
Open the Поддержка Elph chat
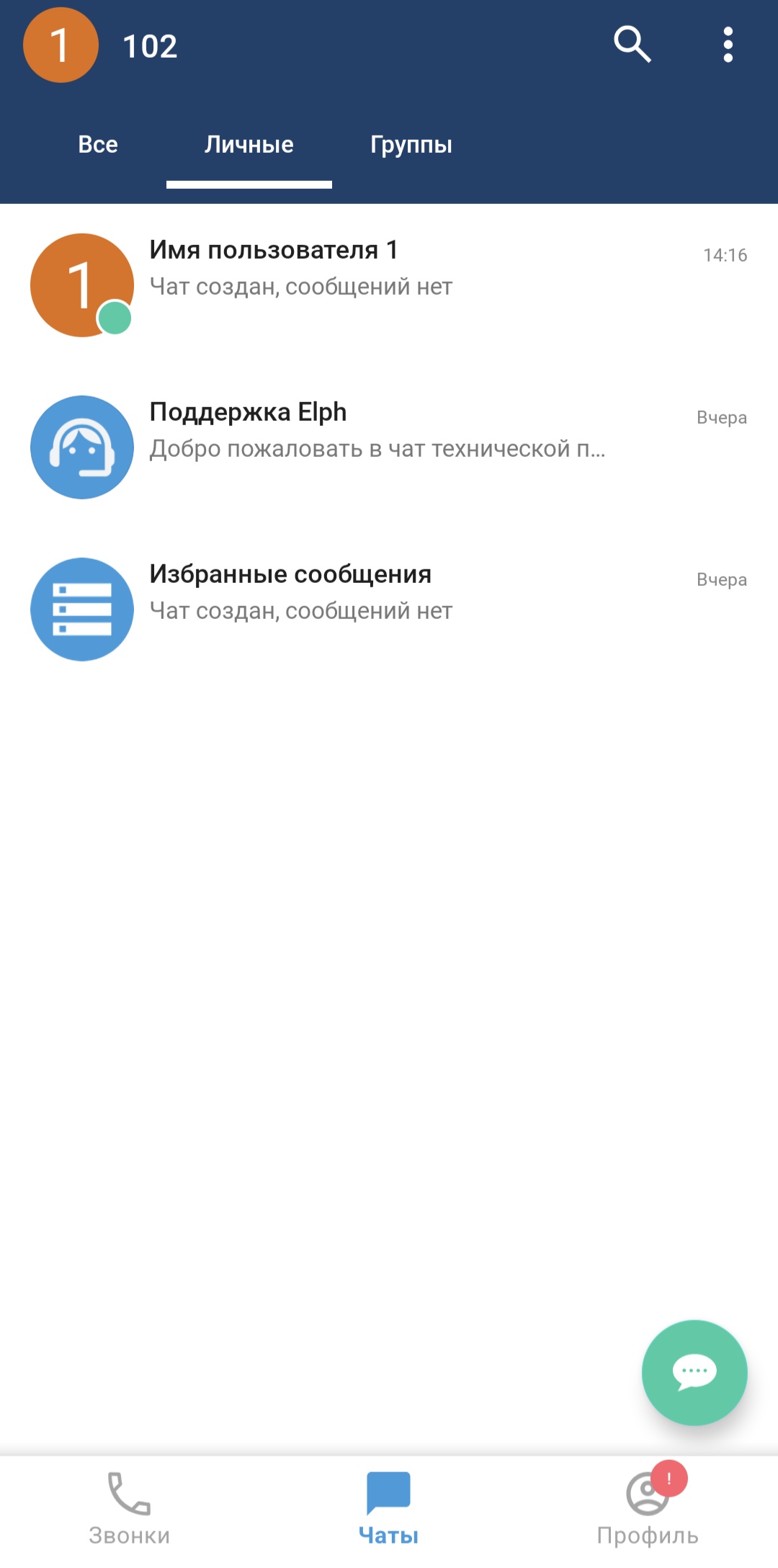389,447
